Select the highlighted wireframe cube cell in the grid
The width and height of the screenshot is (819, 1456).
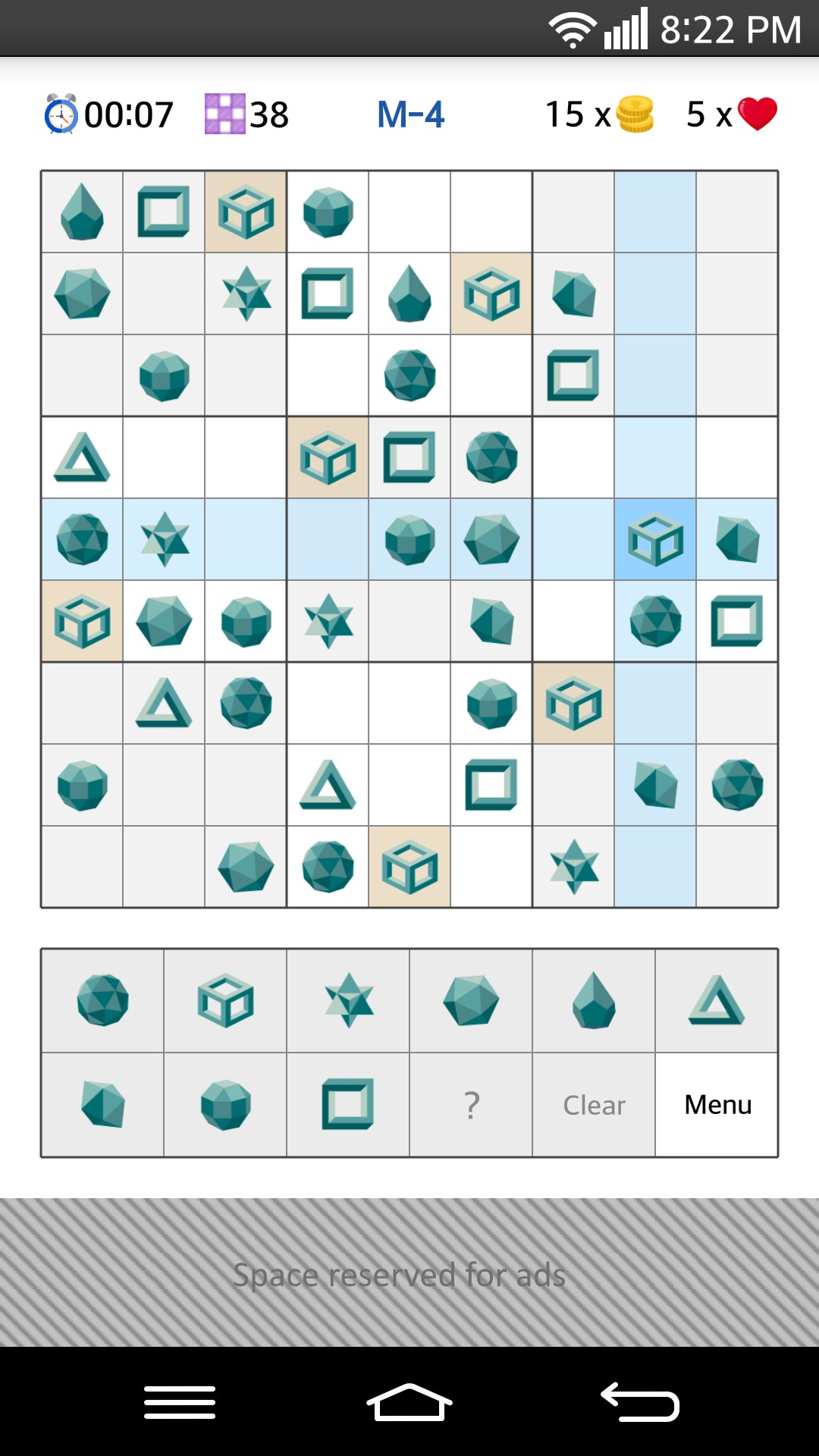coord(655,539)
